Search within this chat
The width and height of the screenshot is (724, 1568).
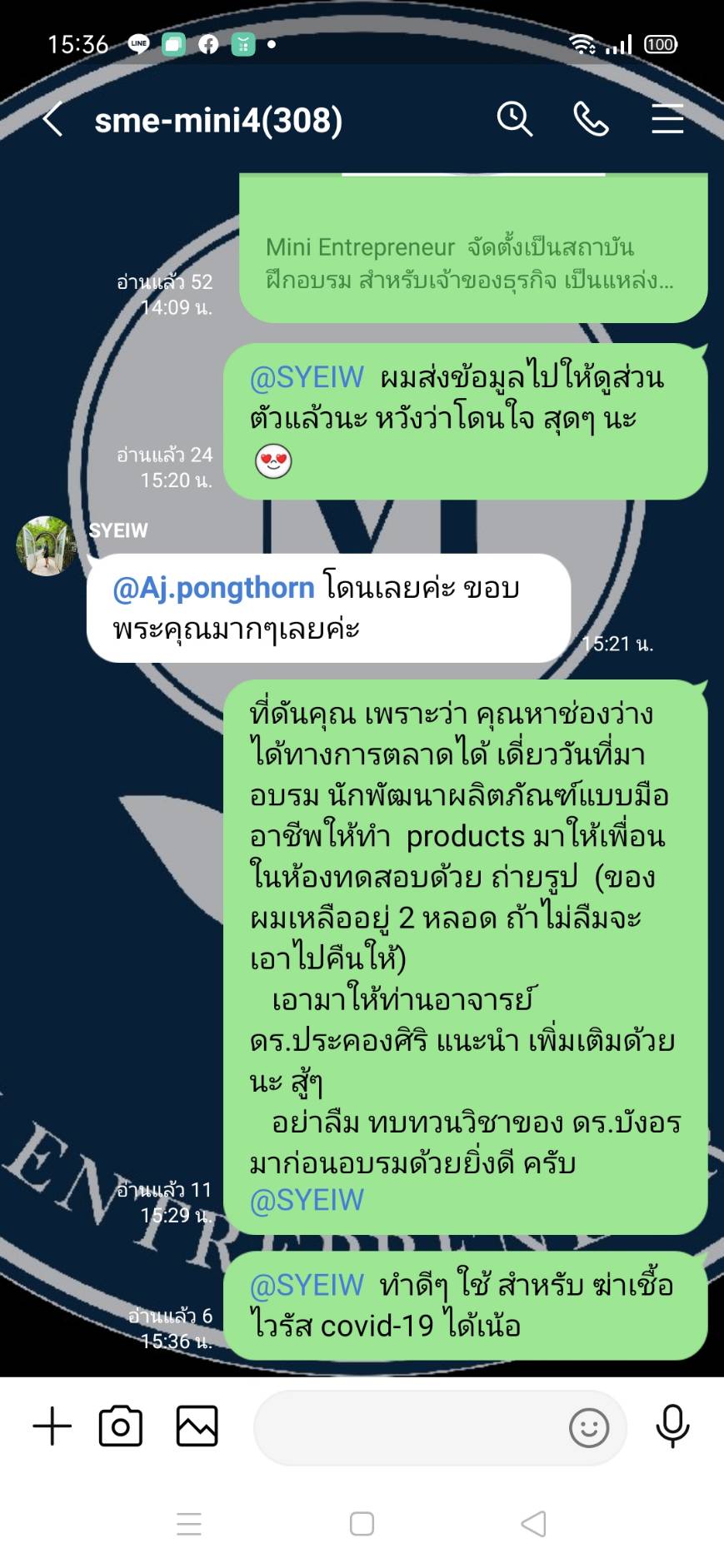click(514, 120)
